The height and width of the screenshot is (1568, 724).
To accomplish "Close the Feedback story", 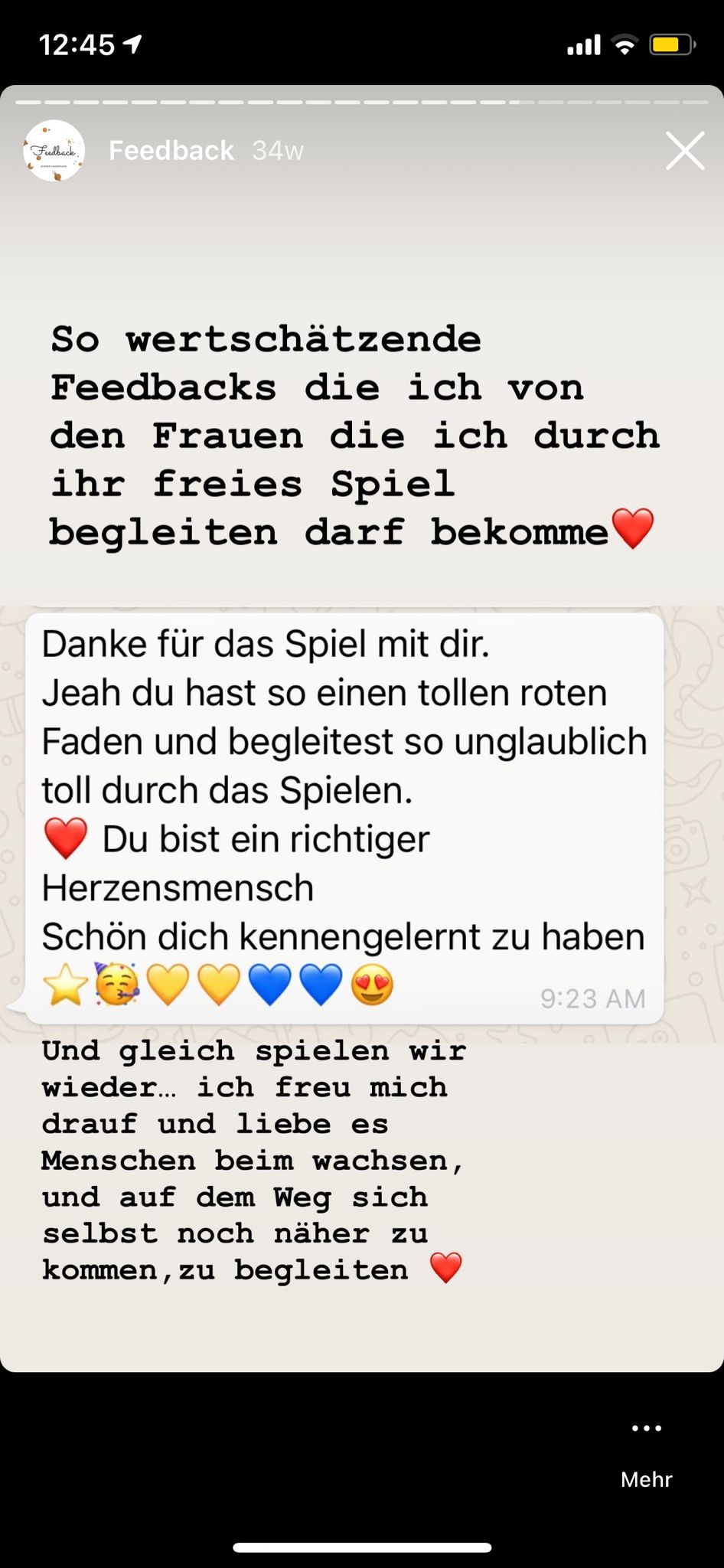I will coord(685,151).
